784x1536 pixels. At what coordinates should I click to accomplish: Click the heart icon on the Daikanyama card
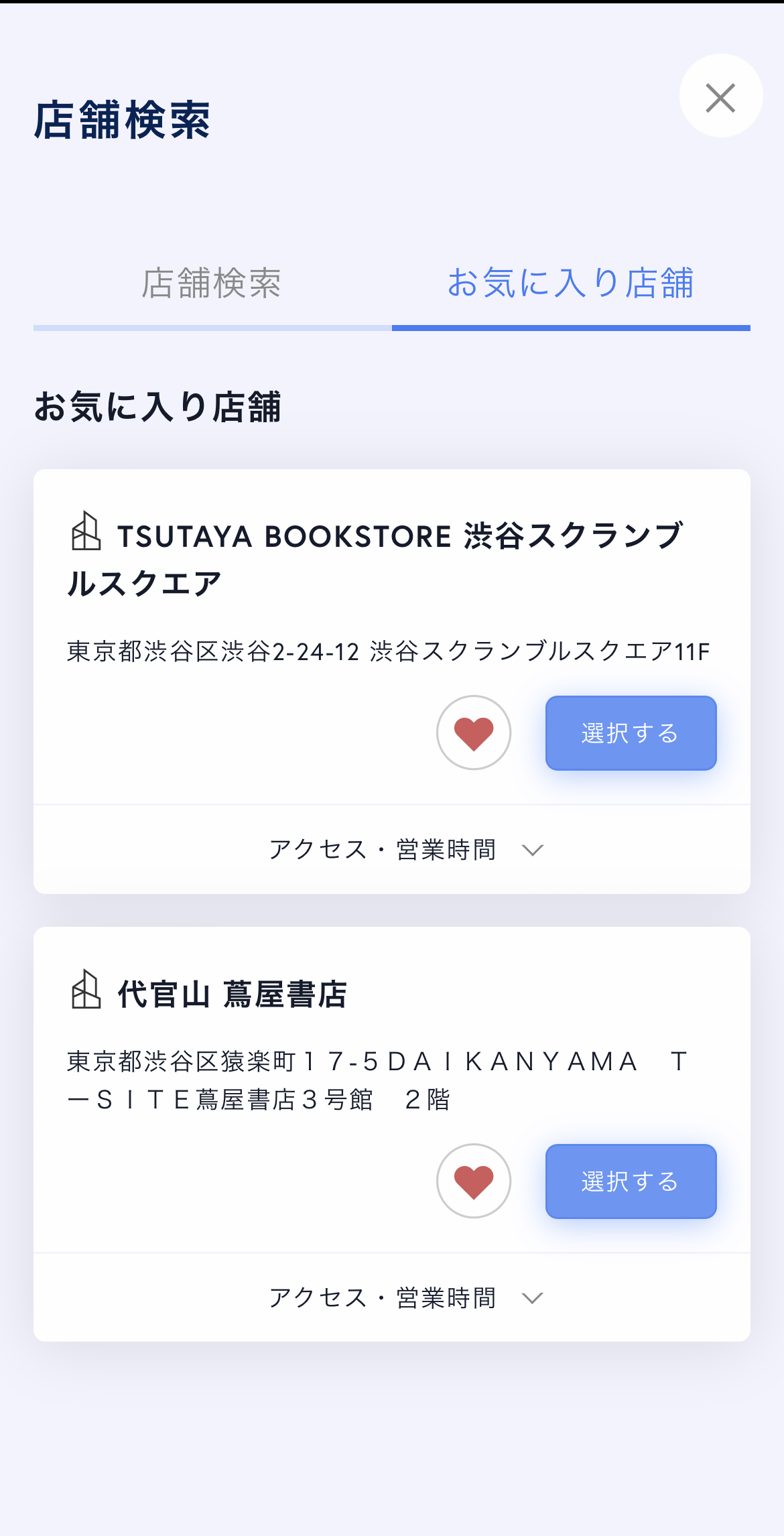click(474, 1181)
